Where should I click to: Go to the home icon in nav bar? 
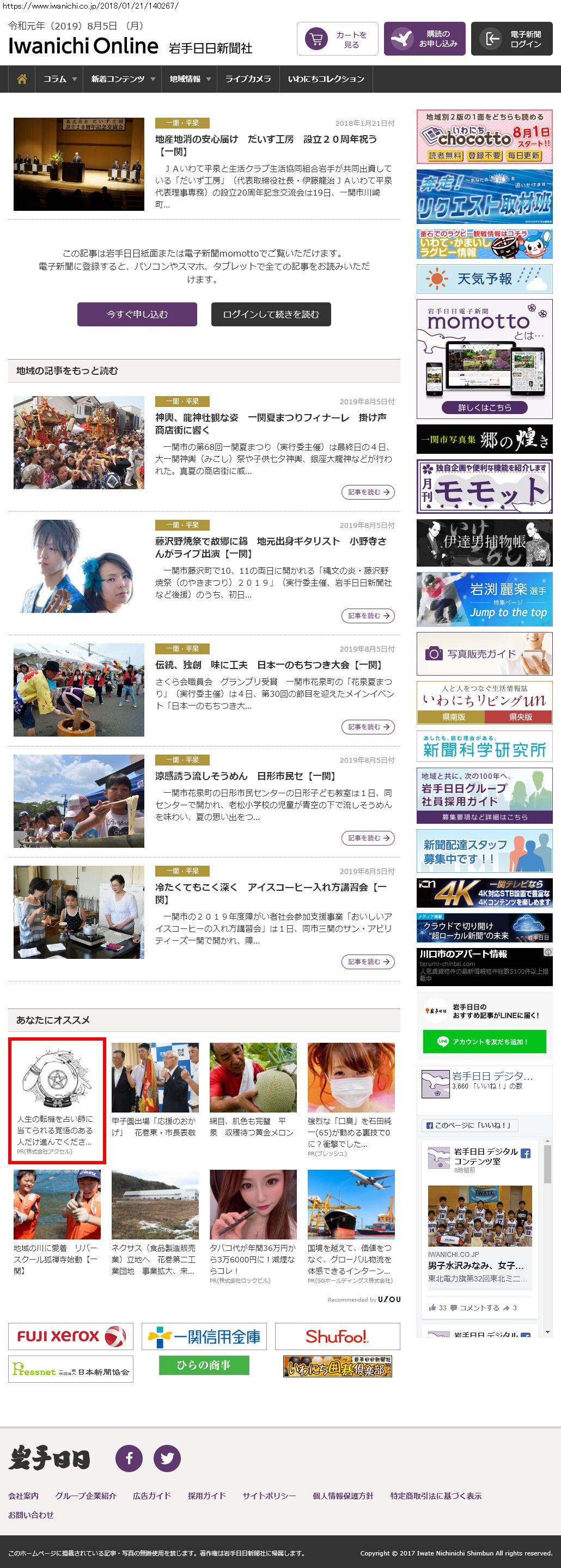(22, 79)
